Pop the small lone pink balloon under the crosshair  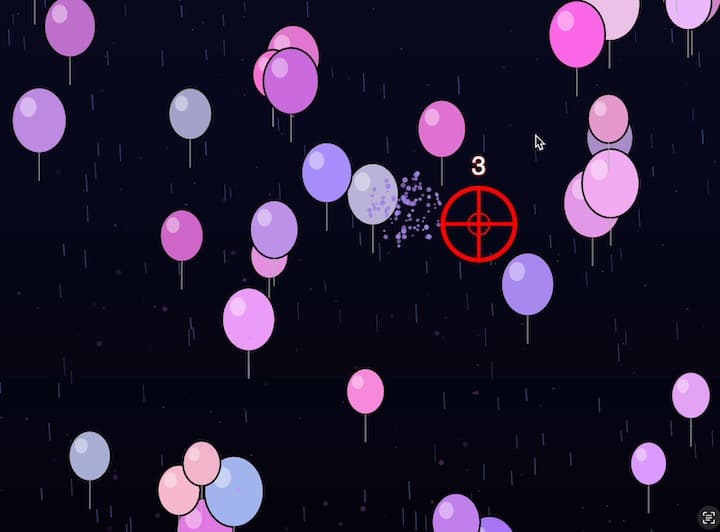(x=365, y=391)
